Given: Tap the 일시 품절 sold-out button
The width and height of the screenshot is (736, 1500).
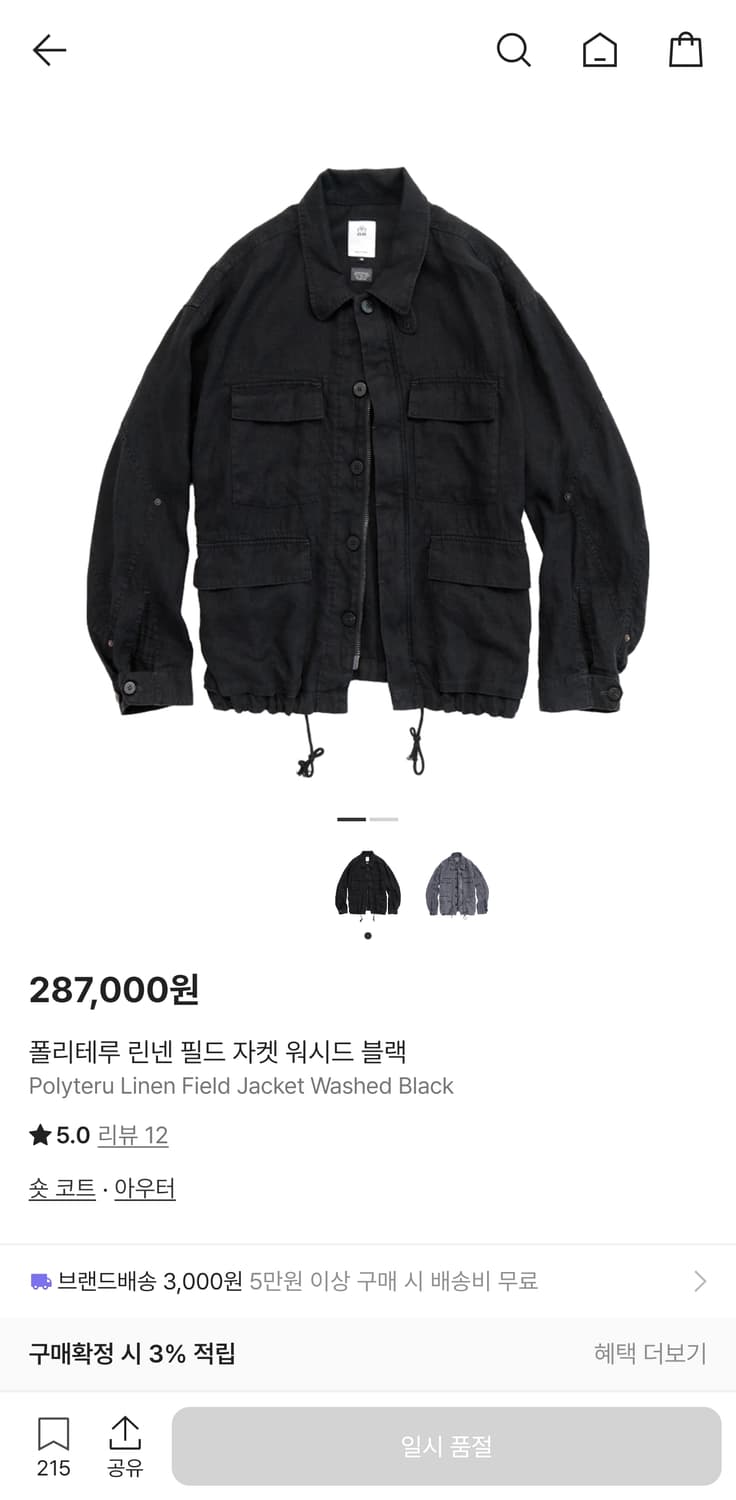Looking at the screenshot, I should (447, 1445).
